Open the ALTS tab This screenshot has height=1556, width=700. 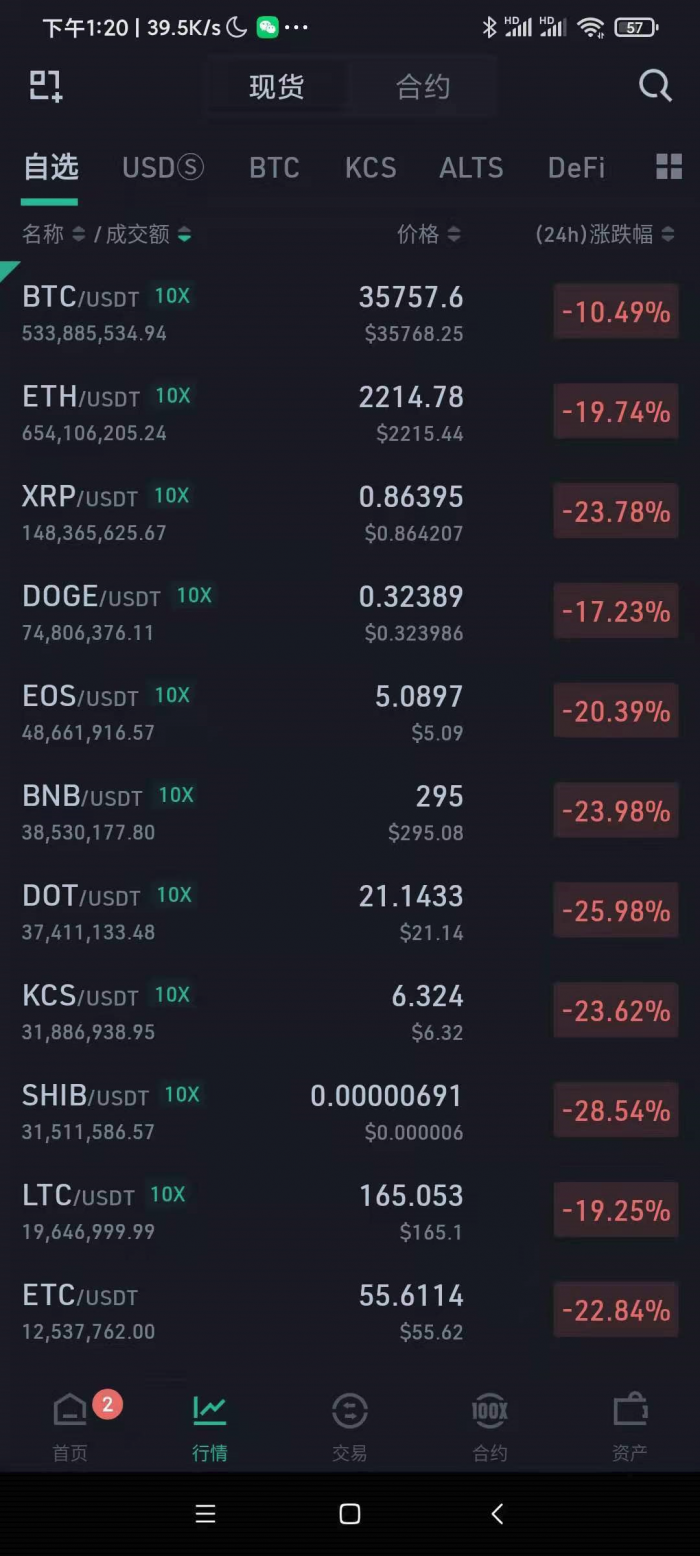471,167
